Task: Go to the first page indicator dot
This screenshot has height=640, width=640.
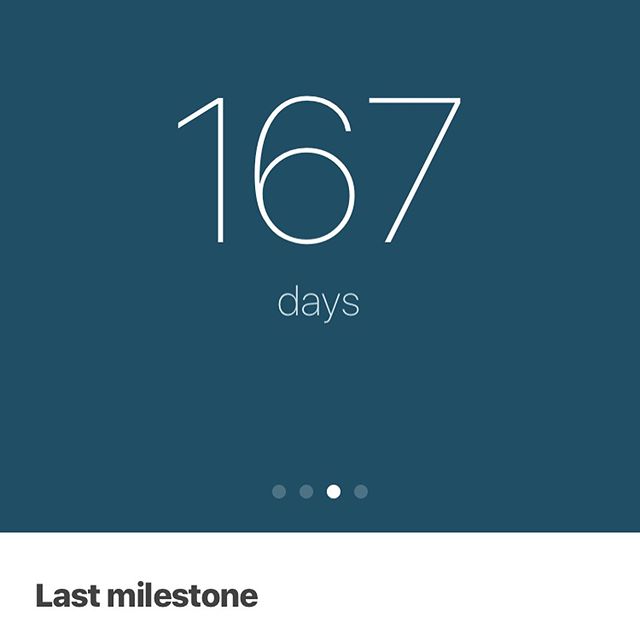Action: tap(279, 491)
